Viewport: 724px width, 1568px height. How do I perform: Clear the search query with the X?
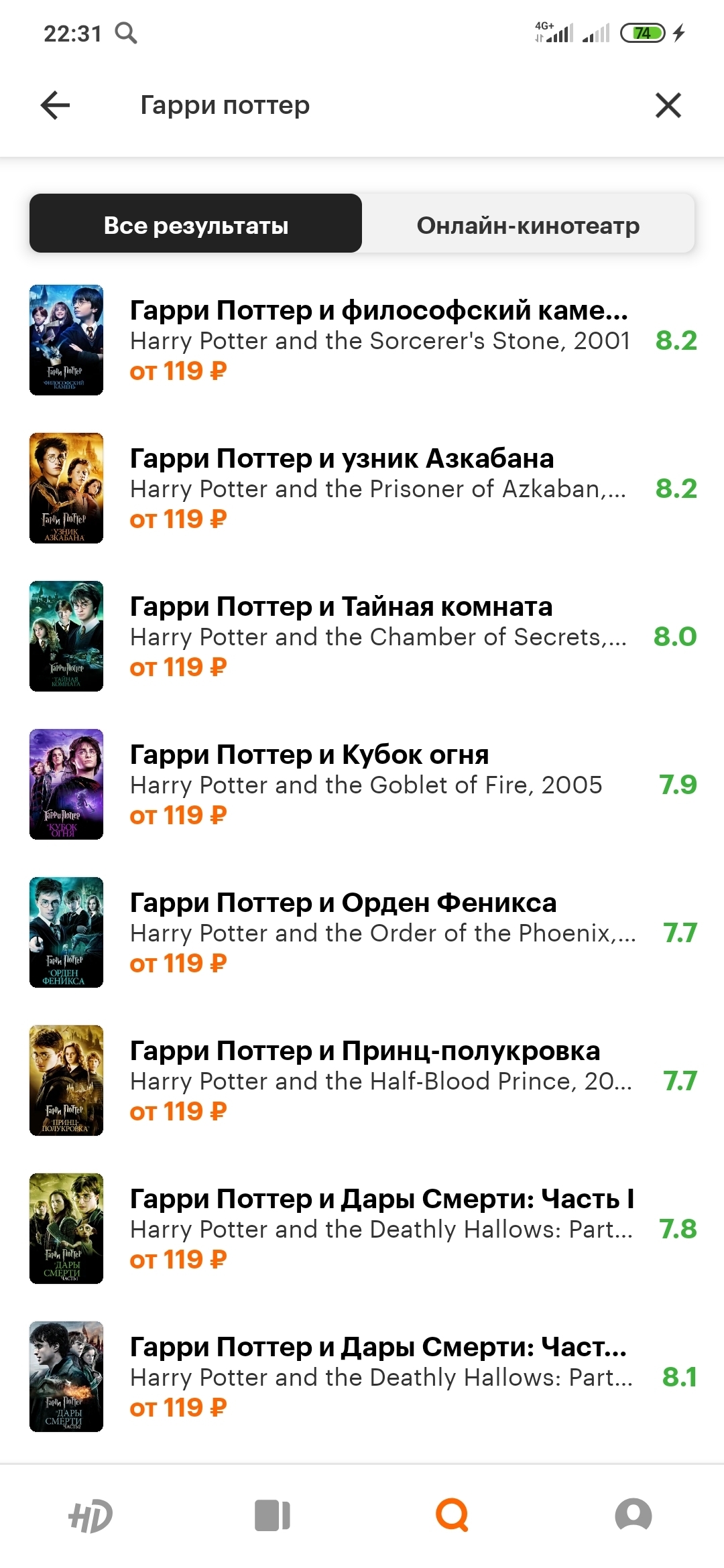pos(668,105)
